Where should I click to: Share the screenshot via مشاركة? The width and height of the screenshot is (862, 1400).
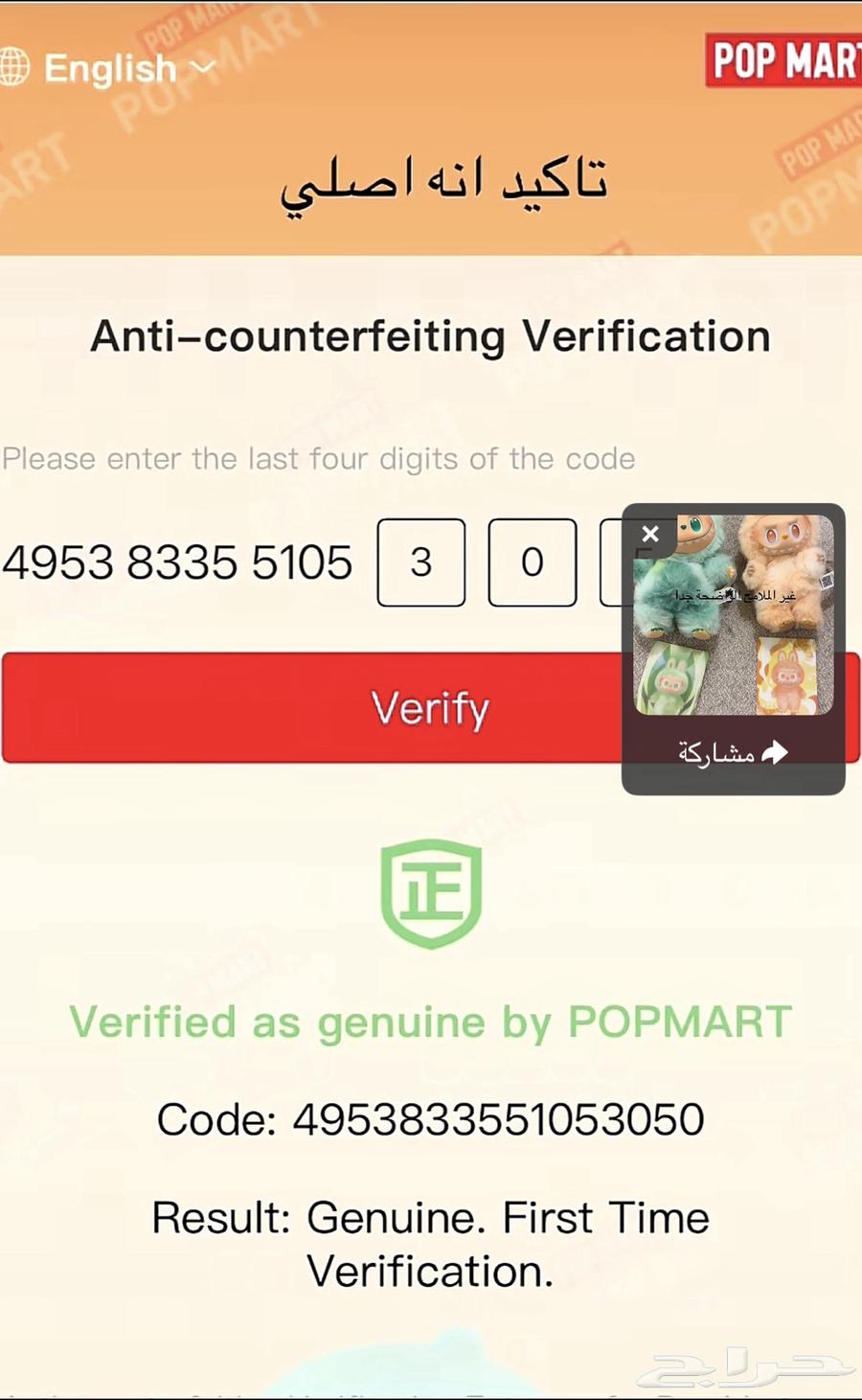(x=733, y=753)
